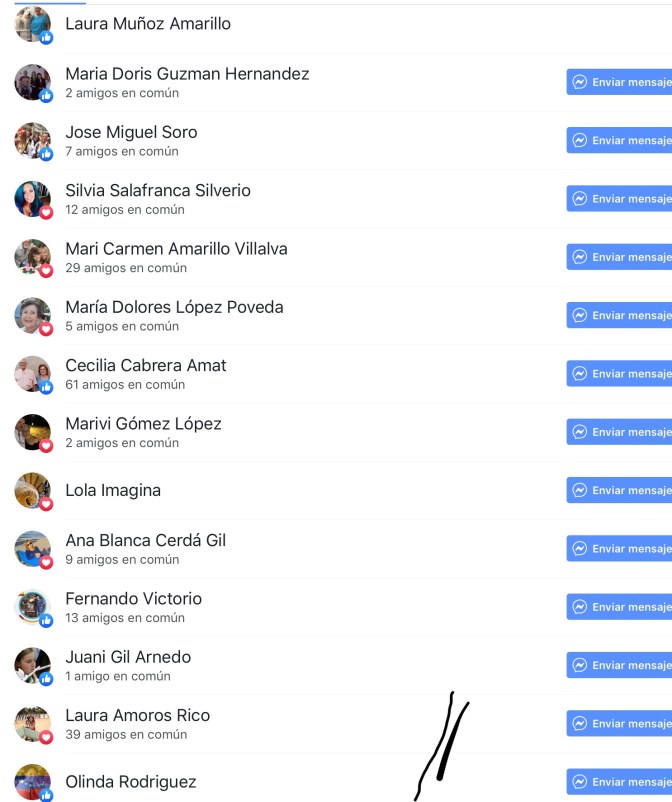Open Jose Miguel Soro's profile
This screenshot has width=672, height=802.
click(131, 132)
